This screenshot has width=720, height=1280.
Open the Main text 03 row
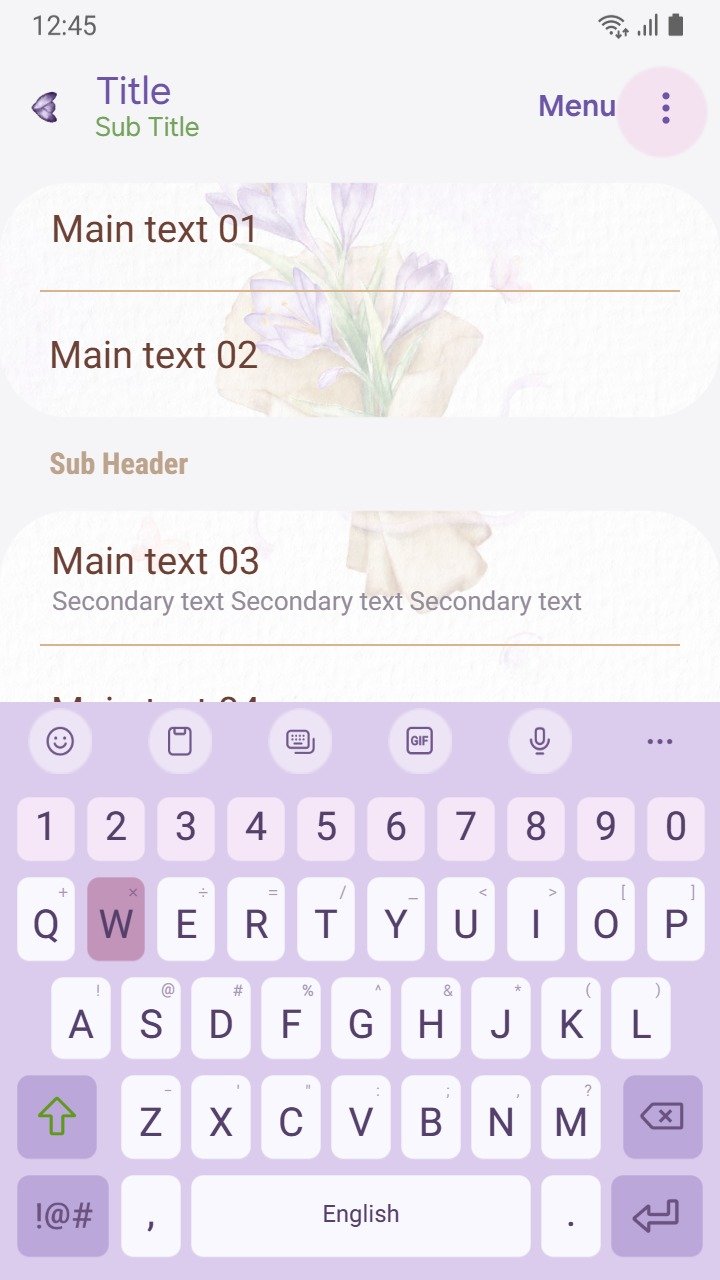tap(360, 578)
